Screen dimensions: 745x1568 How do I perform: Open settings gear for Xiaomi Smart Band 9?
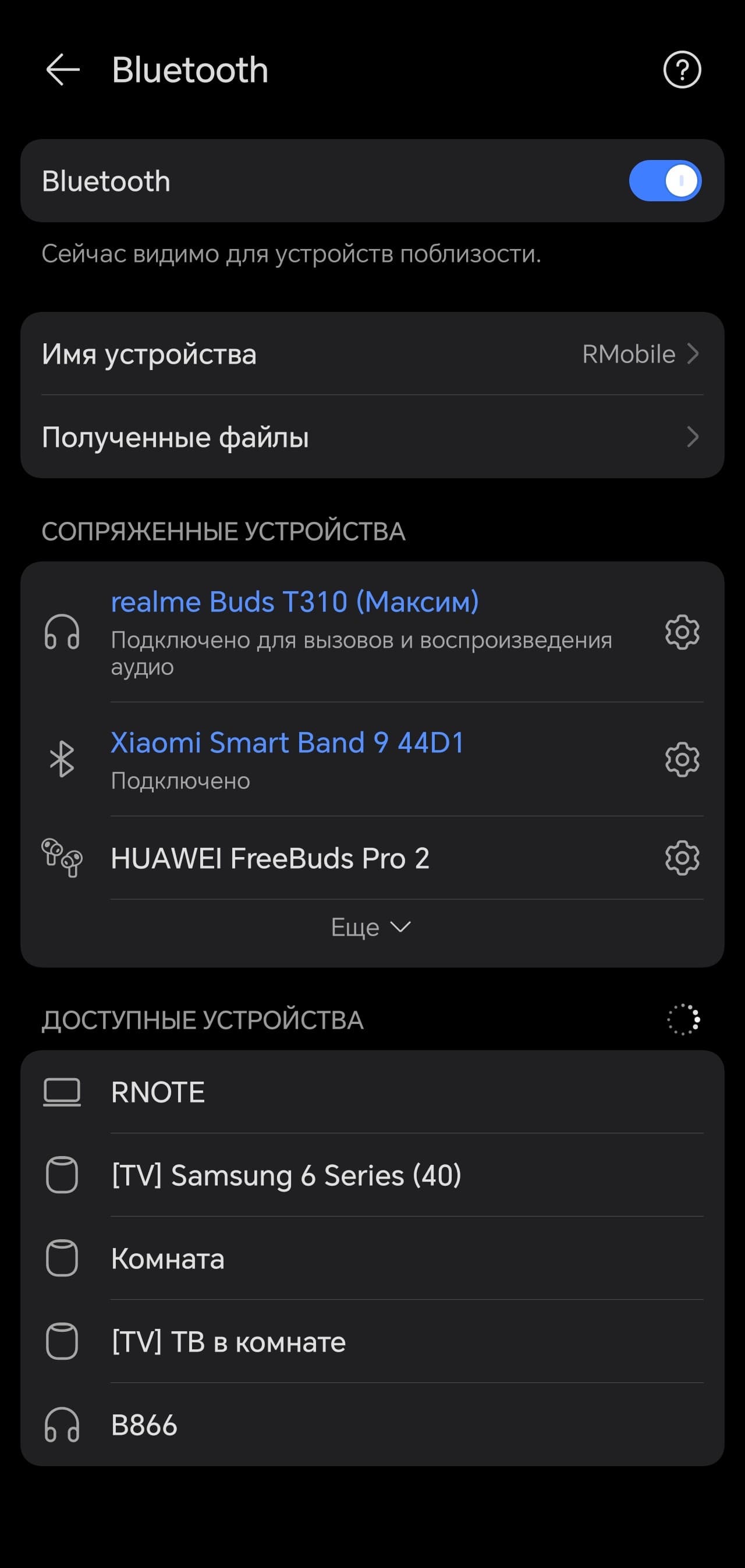pos(682,759)
